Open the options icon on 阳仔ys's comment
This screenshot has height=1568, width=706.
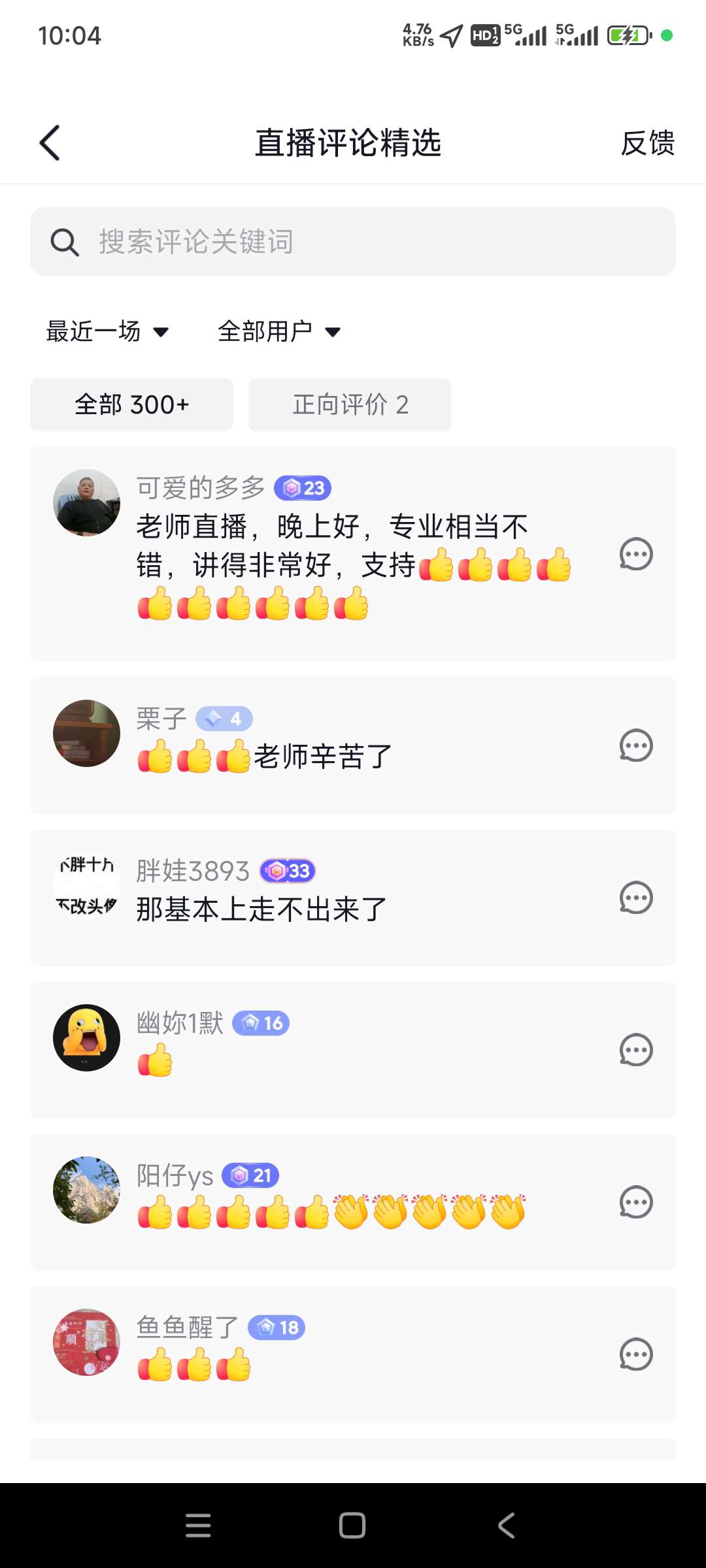click(x=635, y=1202)
